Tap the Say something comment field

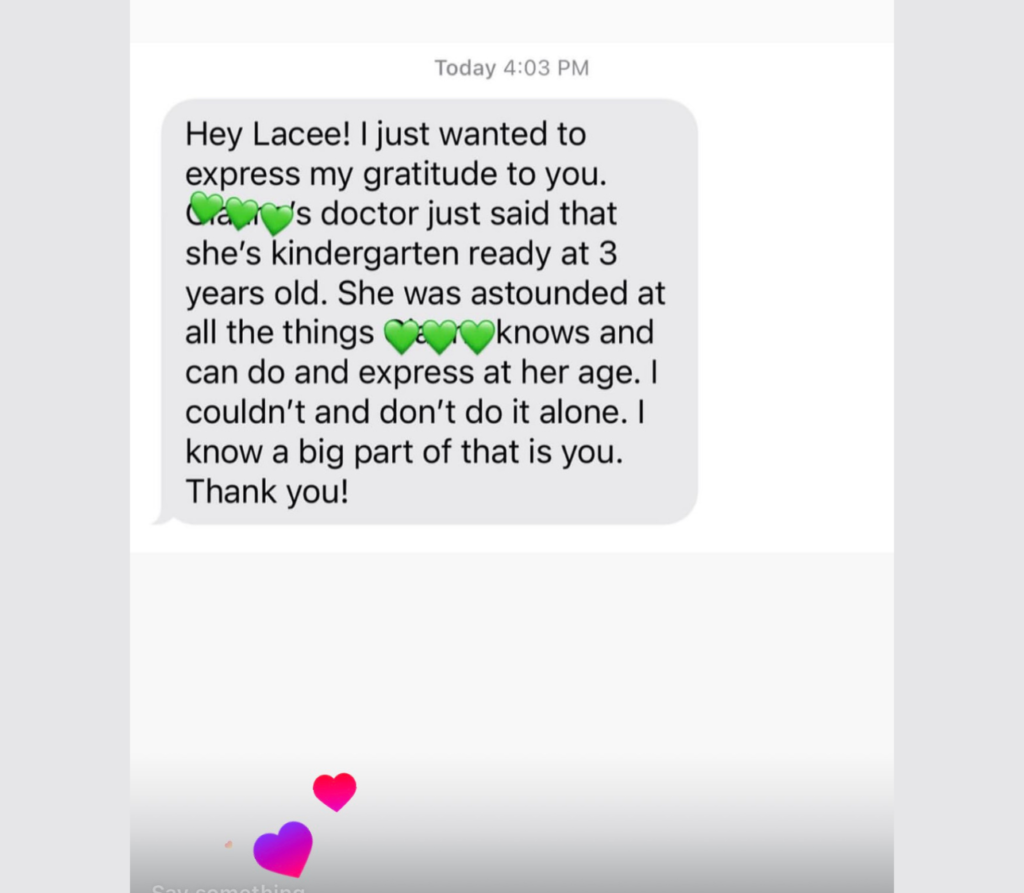(228, 887)
